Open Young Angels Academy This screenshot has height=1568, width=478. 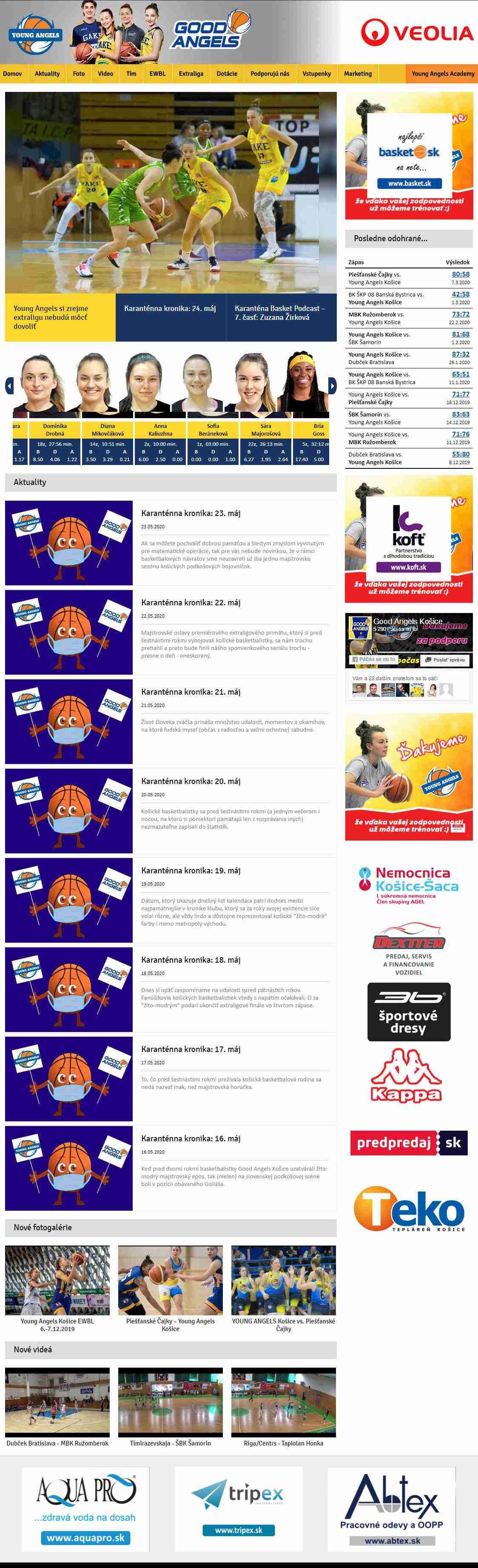[x=442, y=74]
